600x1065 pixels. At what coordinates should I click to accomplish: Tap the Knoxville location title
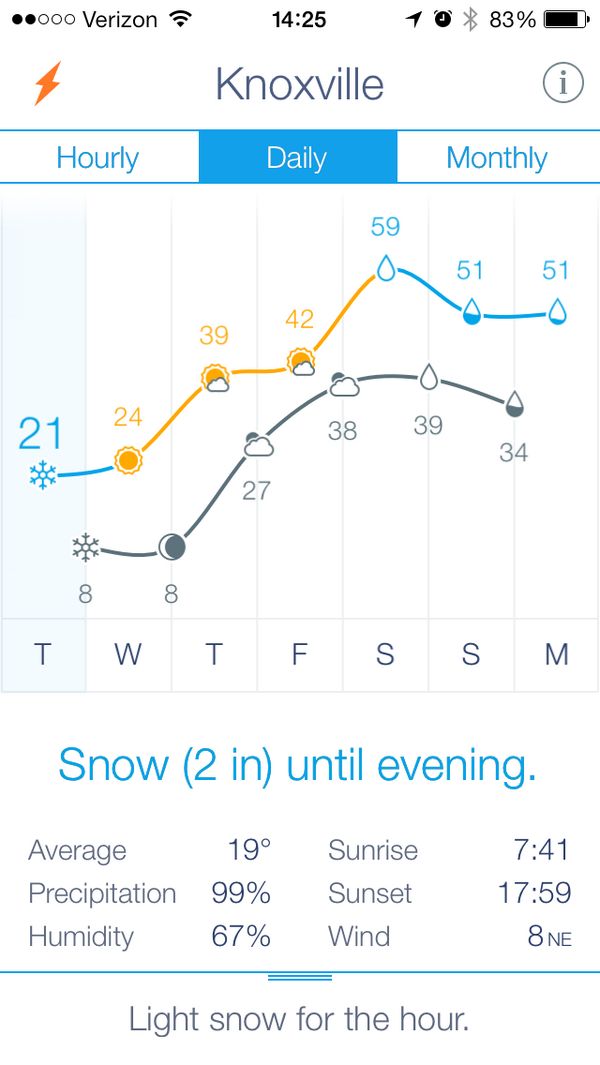tap(299, 85)
